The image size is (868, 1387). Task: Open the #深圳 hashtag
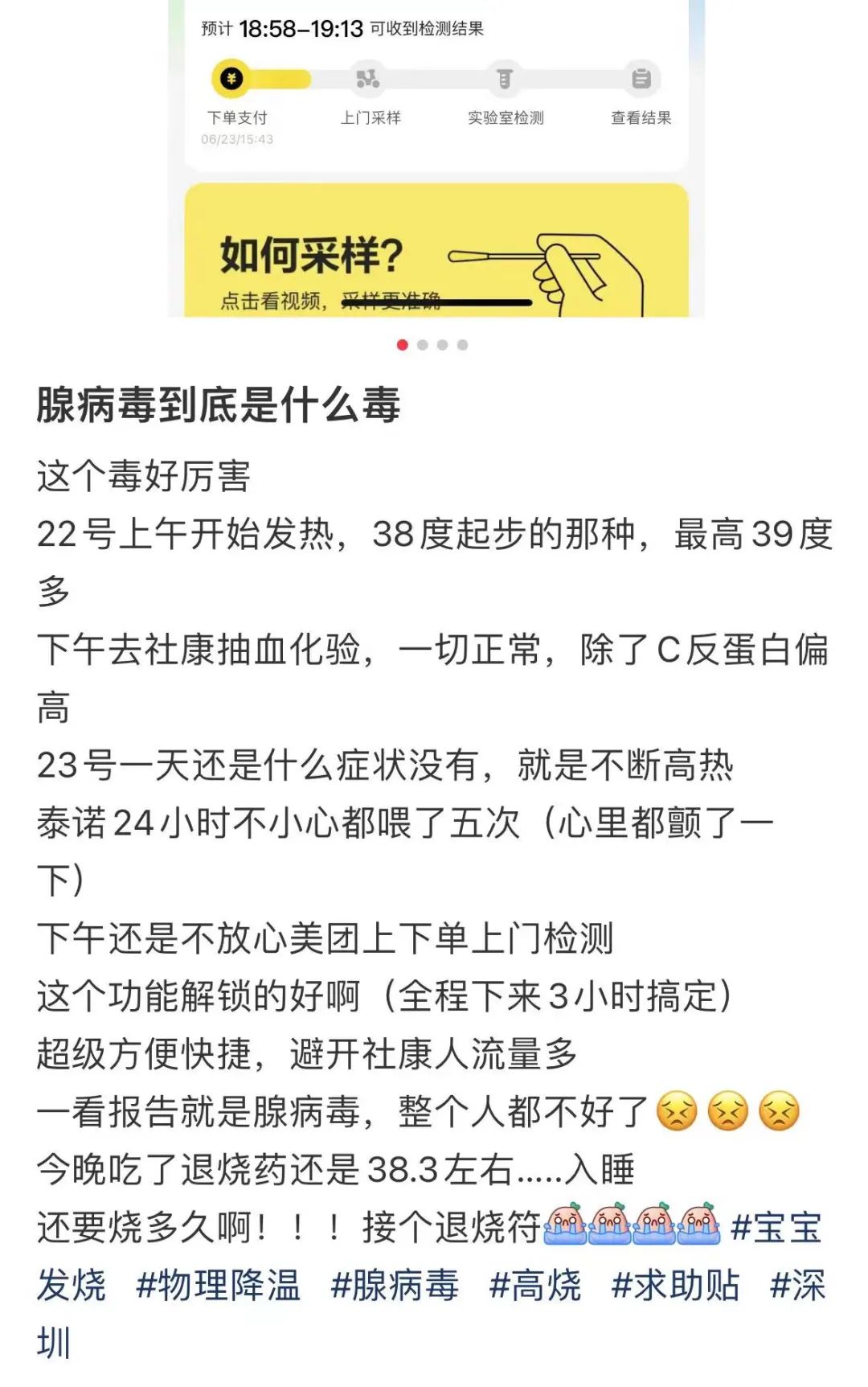[x=797, y=1285]
